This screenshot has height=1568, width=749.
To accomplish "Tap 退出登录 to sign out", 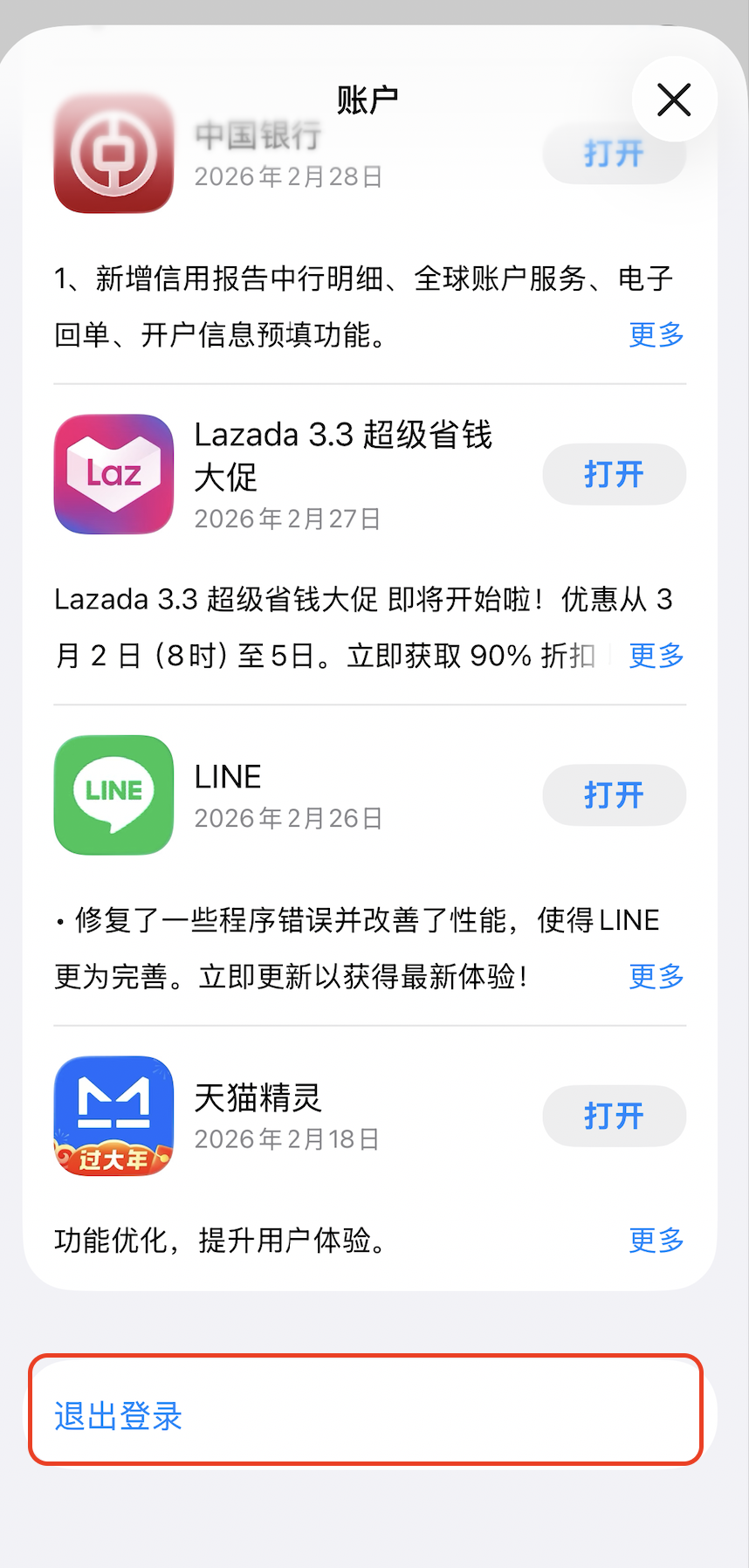I will (x=119, y=1415).
